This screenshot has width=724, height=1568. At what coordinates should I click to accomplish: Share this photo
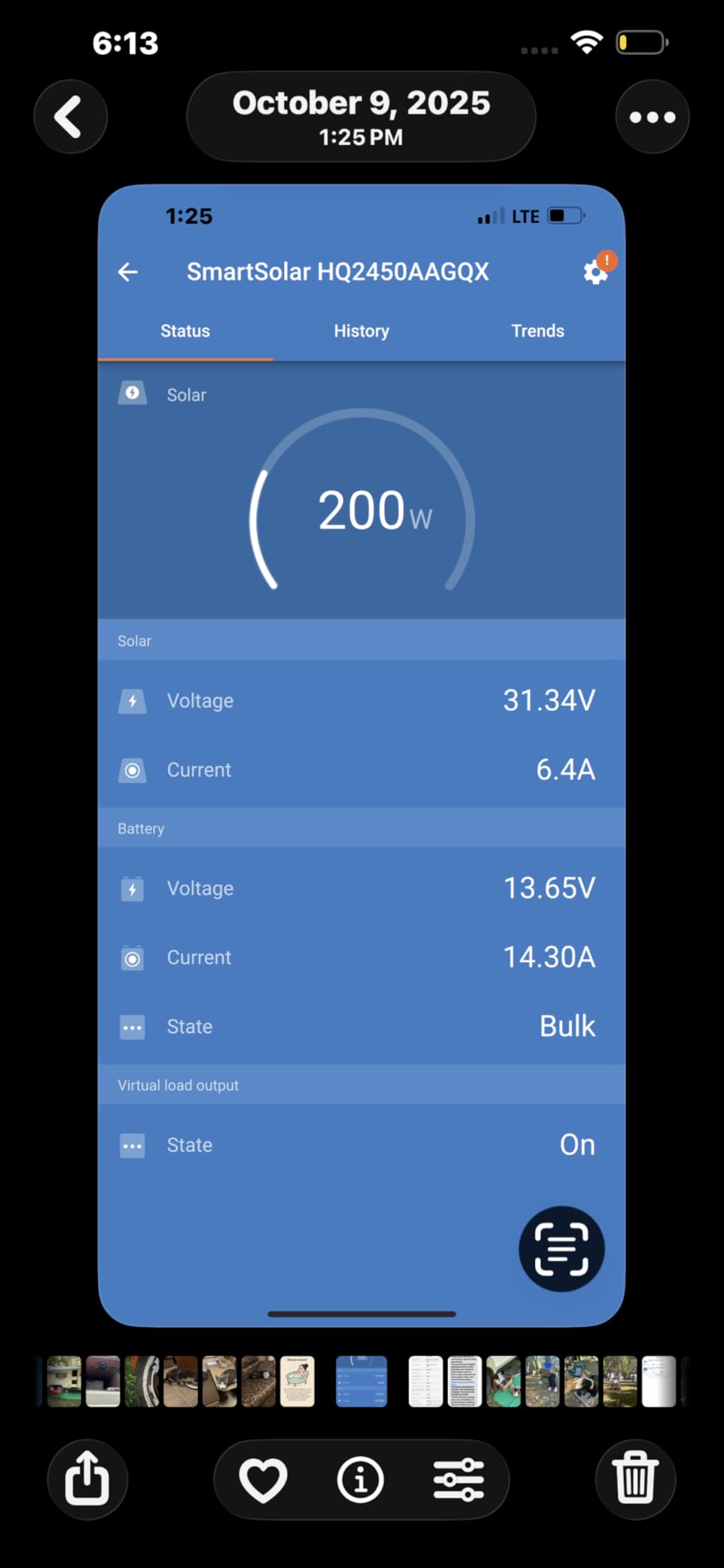point(87,1479)
